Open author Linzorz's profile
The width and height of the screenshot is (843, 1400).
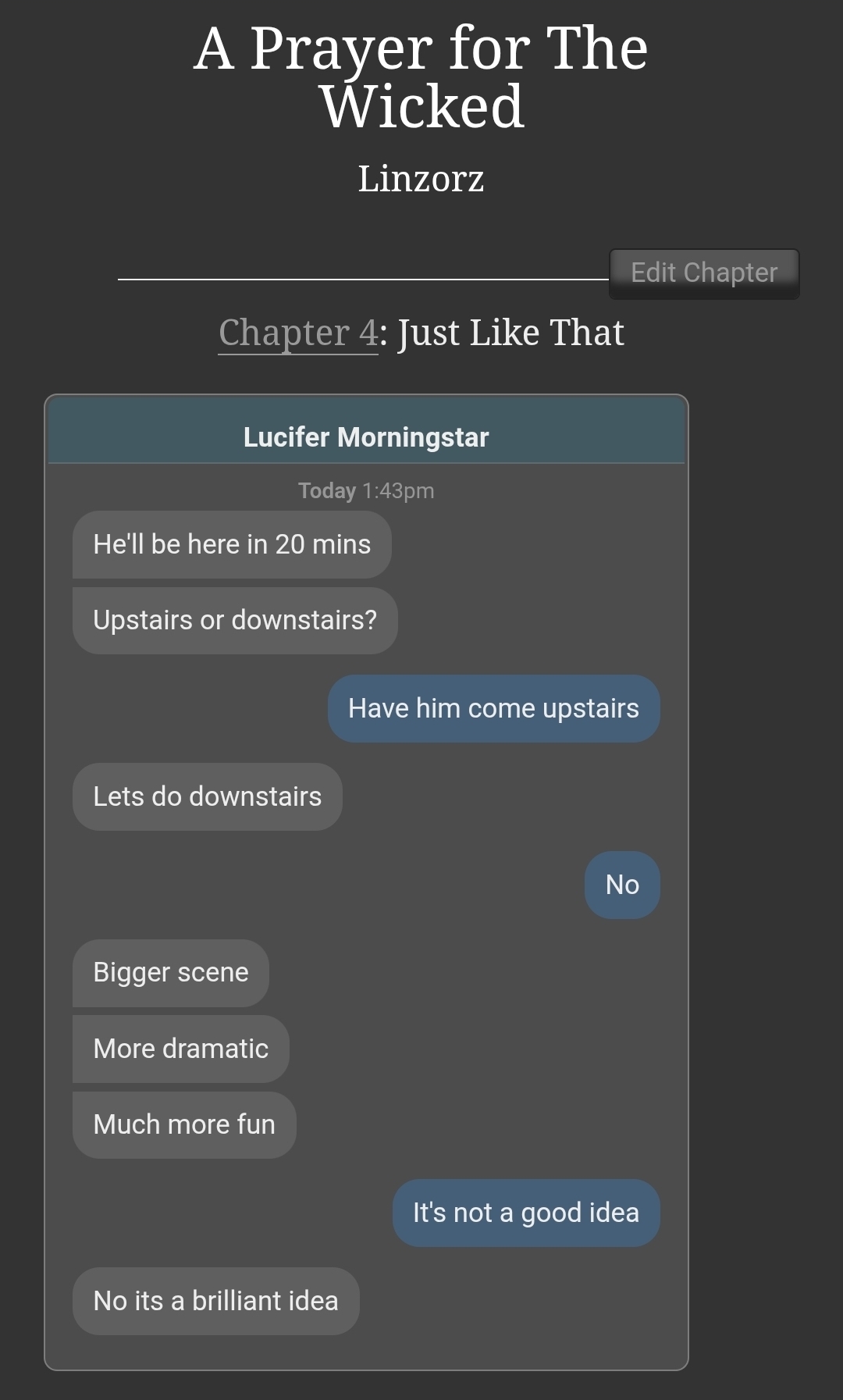(x=421, y=179)
